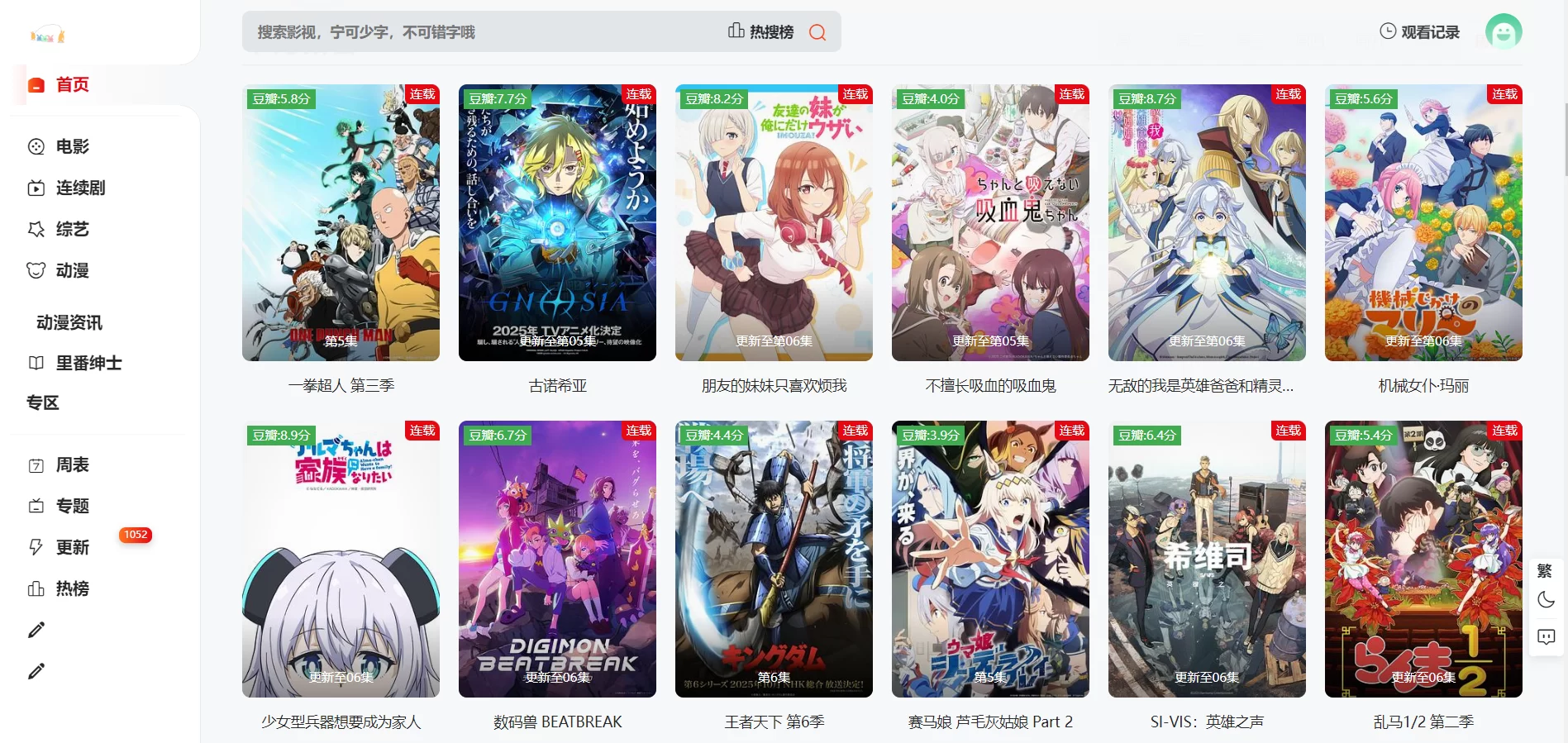Open the search field for shows

coord(479,32)
